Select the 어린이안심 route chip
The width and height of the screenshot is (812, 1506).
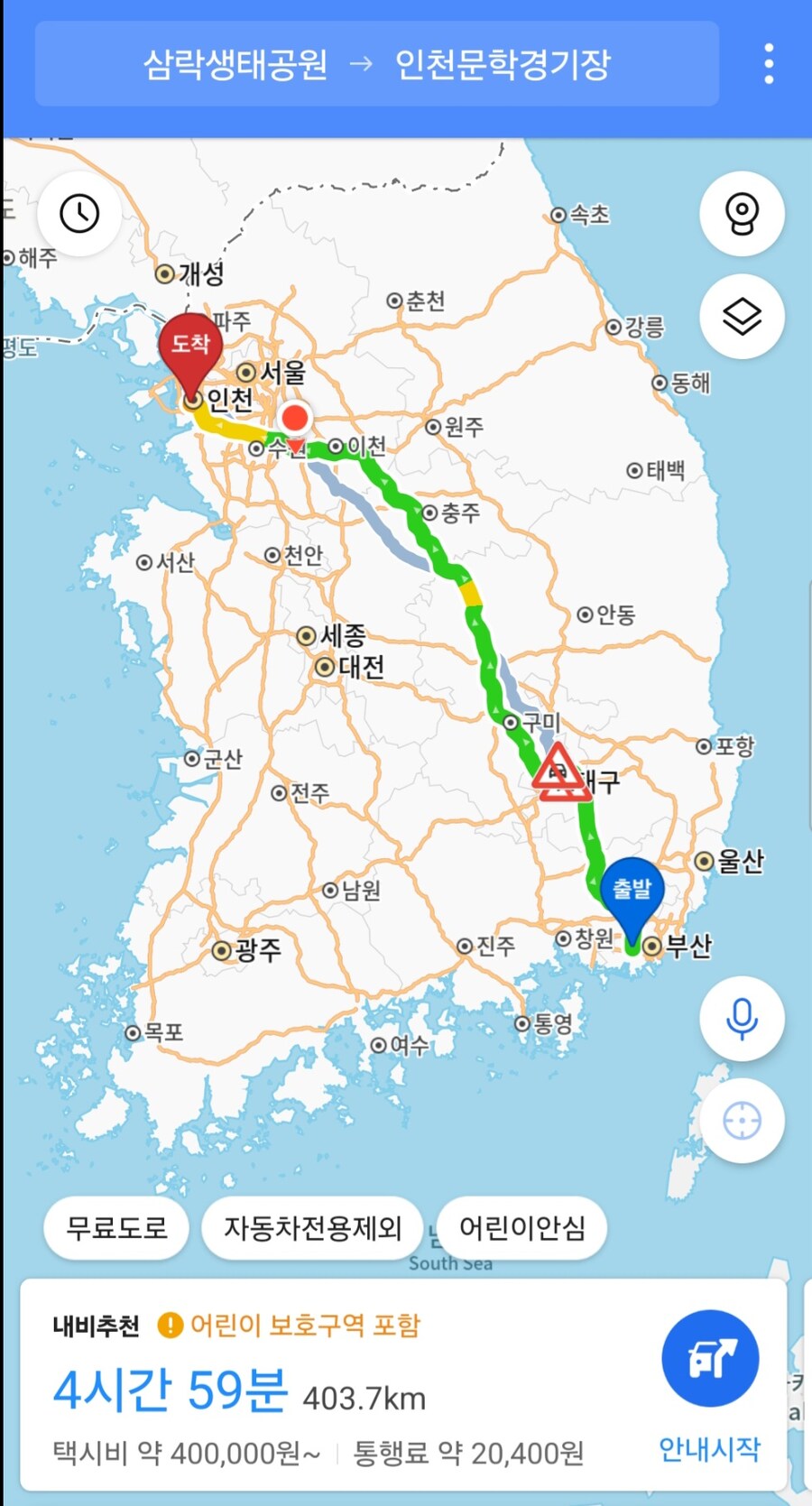(x=521, y=1227)
